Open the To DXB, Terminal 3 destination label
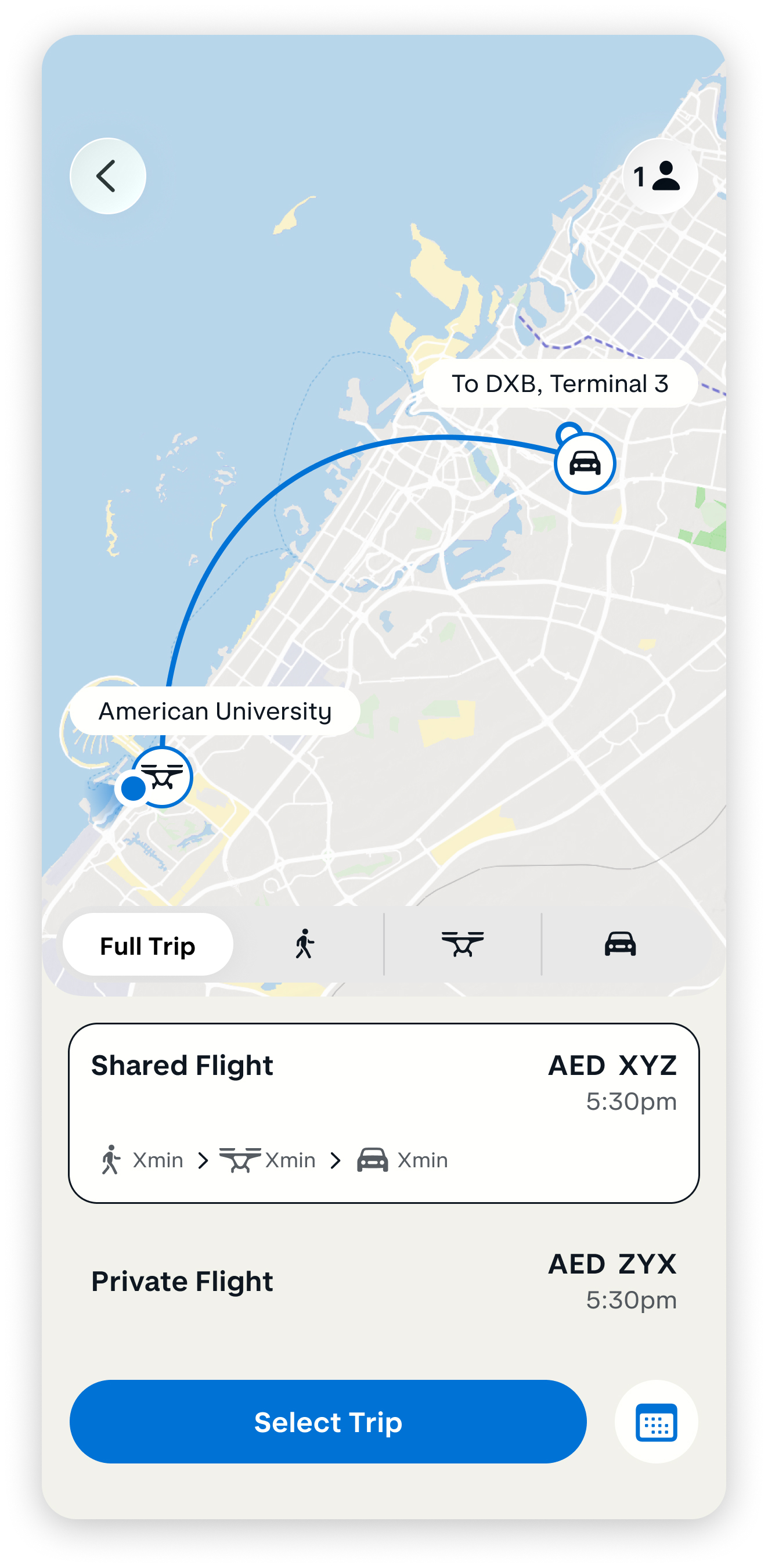 [563, 383]
